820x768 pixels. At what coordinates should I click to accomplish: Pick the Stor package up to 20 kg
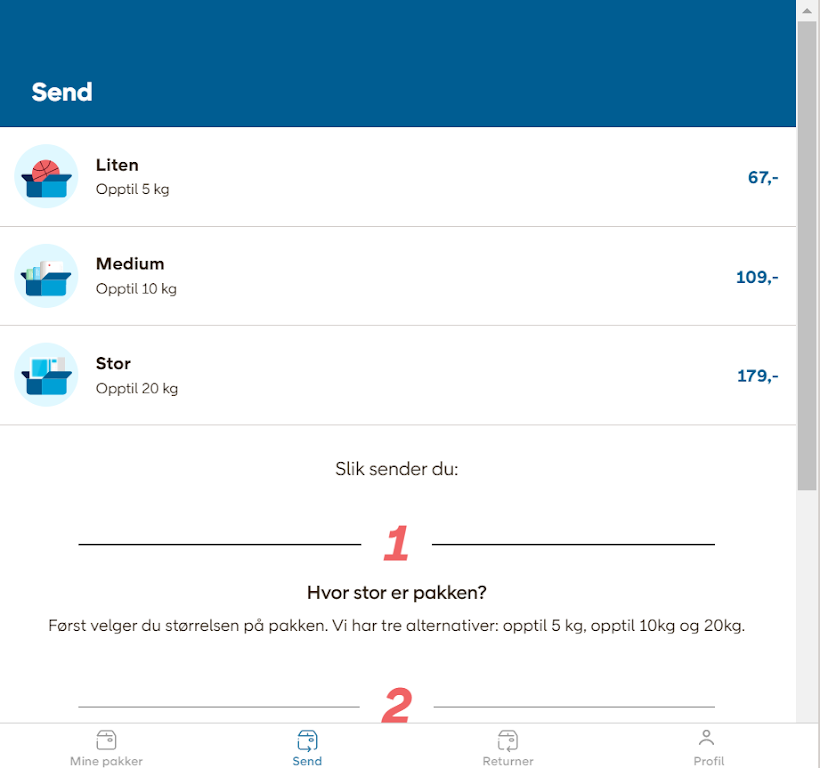[397, 375]
